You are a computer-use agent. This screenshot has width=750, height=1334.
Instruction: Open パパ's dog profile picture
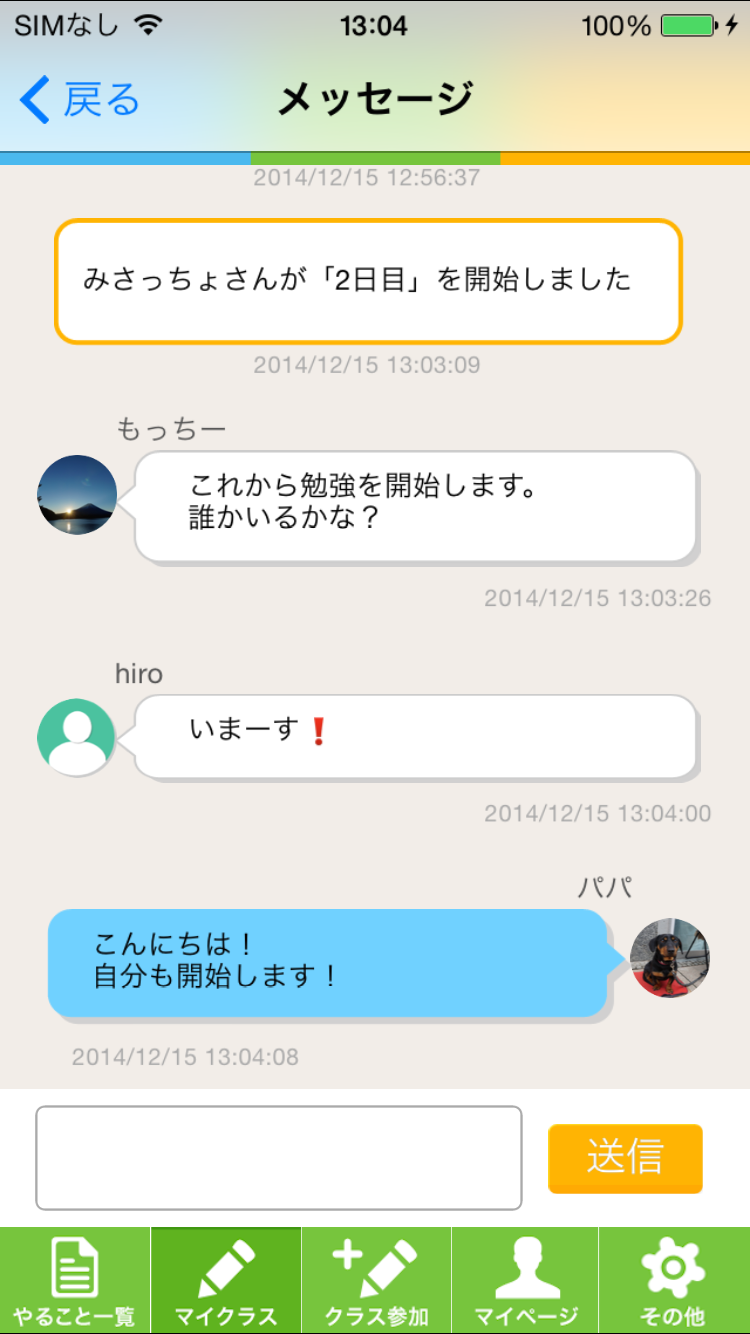[670, 958]
